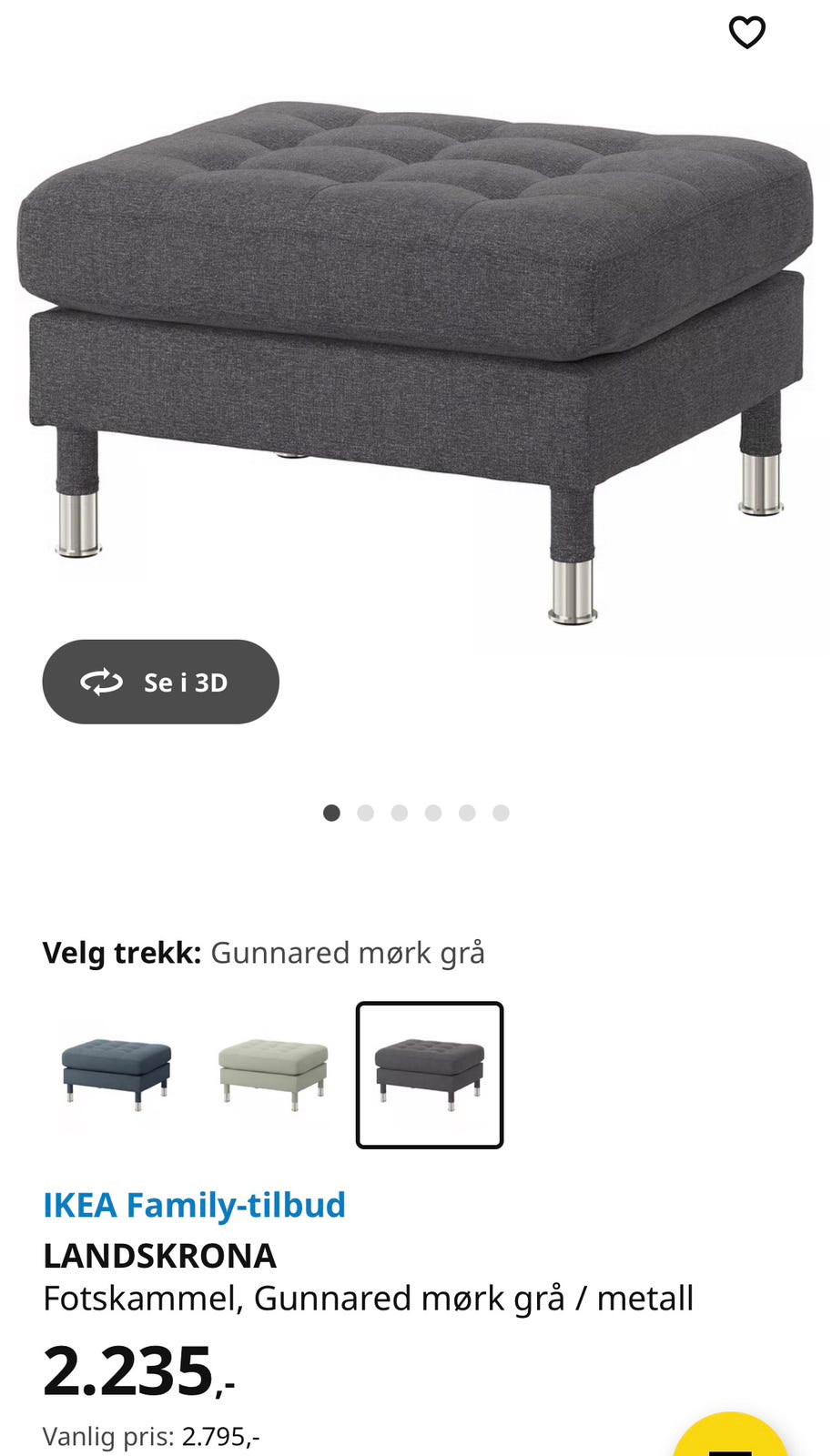Select the fourth carousel dot
The width and height of the screenshot is (832, 1456).
[x=432, y=812]
